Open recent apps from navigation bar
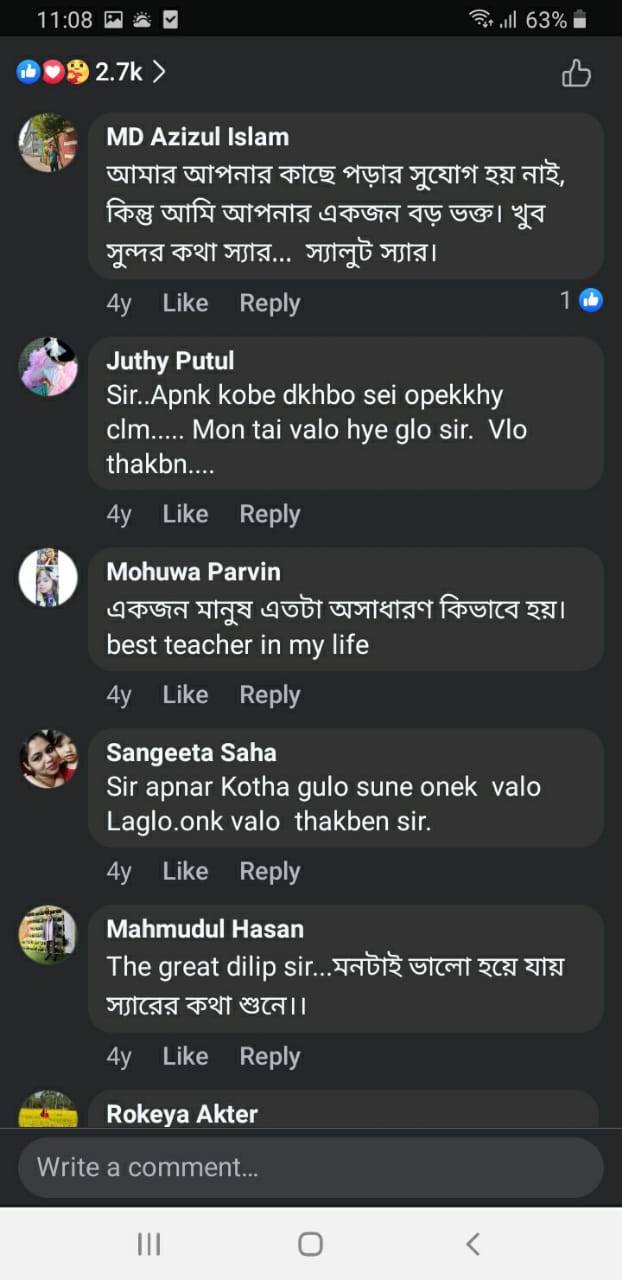This screenshot has width=622, height=1280. tap(148, 1244)
